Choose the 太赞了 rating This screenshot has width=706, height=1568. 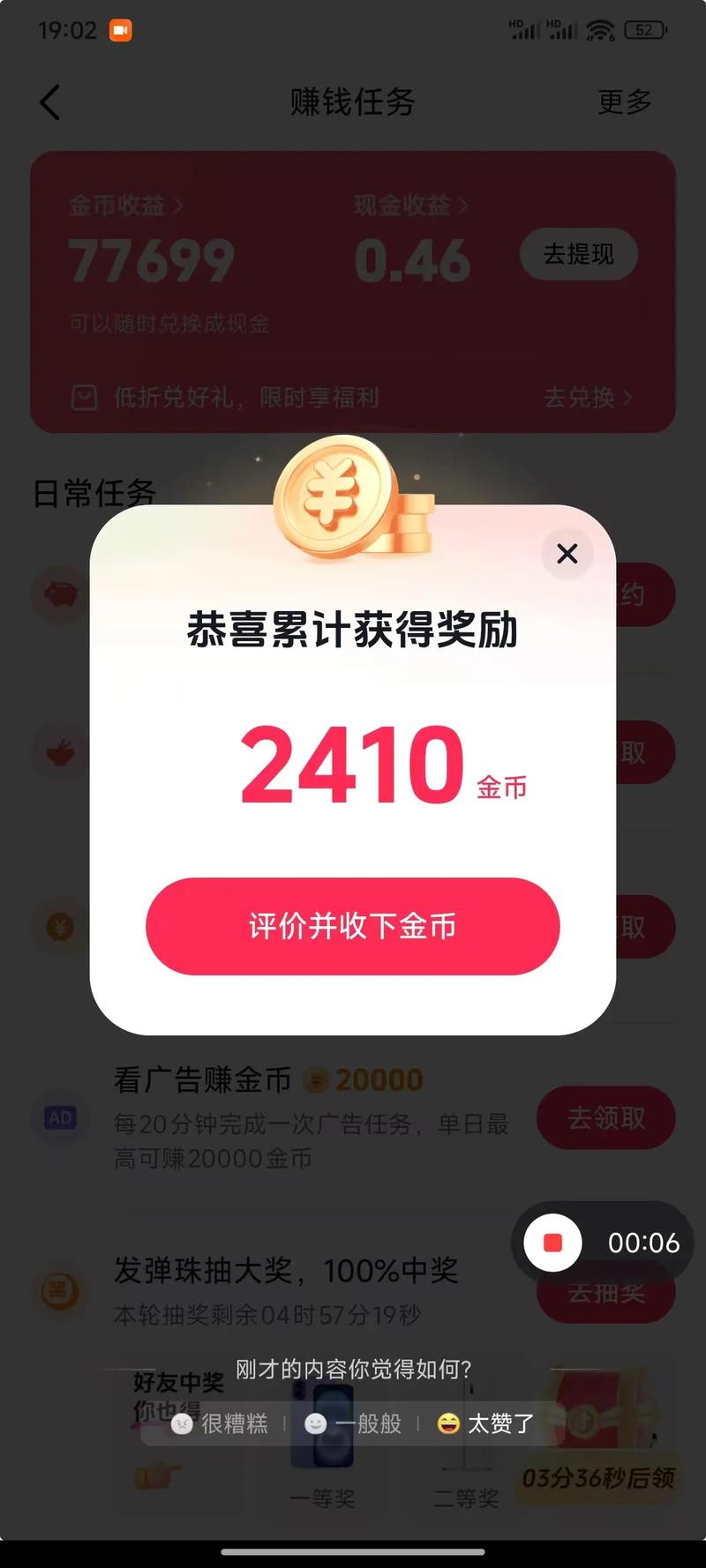(486, 1423)
